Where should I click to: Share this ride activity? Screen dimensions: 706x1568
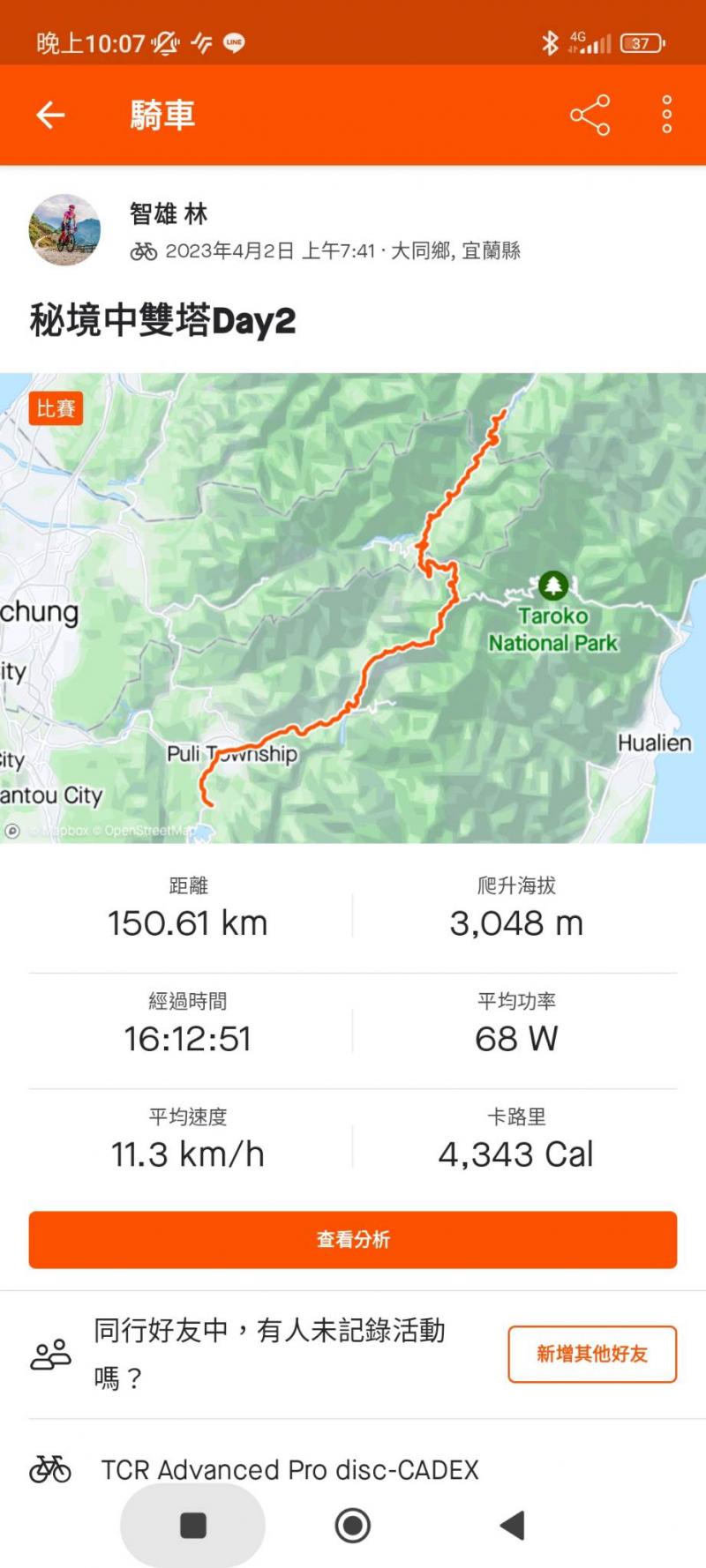pos(590,115)
